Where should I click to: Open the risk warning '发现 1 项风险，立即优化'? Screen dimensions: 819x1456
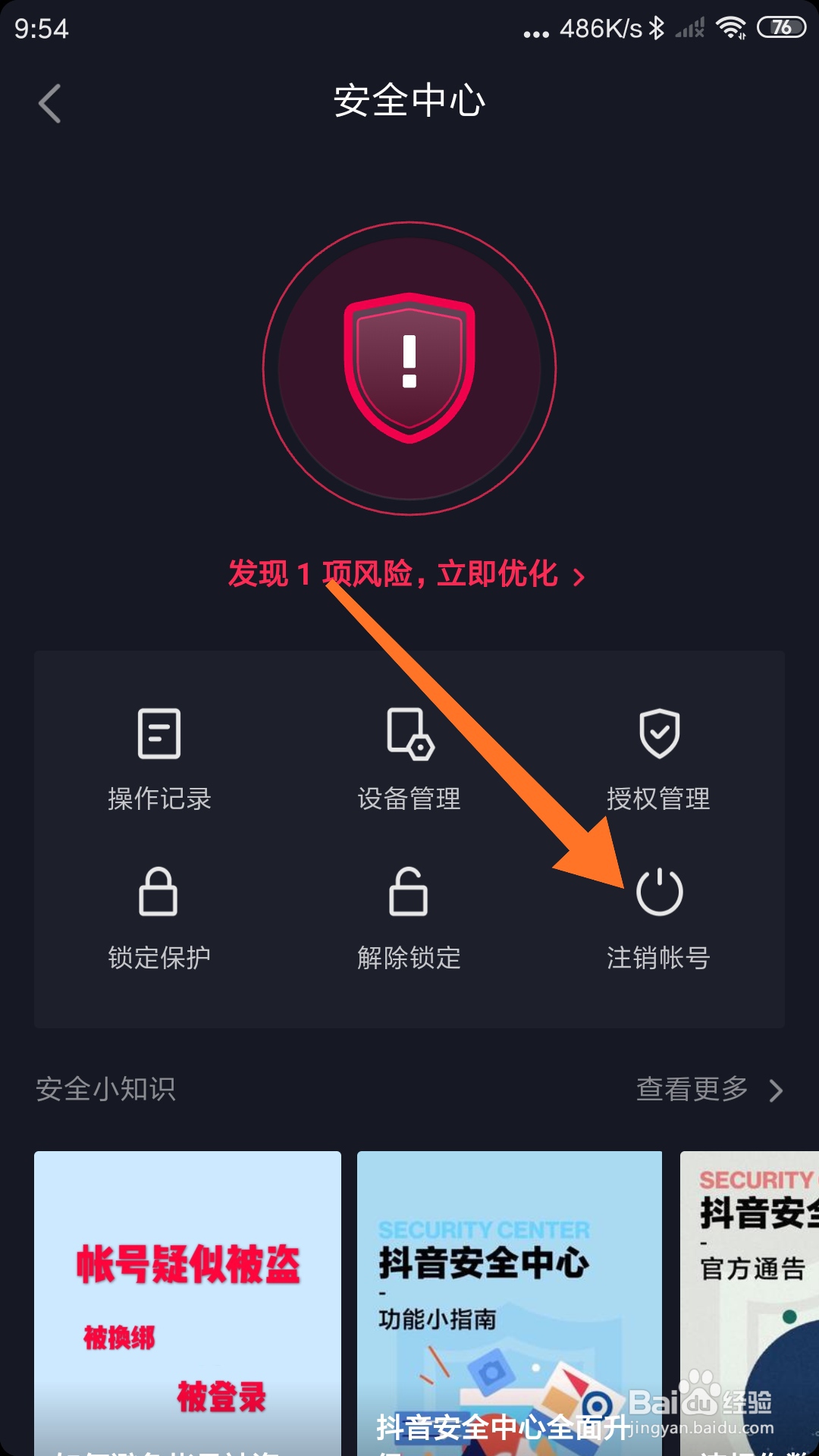click(x=394, y=574)
